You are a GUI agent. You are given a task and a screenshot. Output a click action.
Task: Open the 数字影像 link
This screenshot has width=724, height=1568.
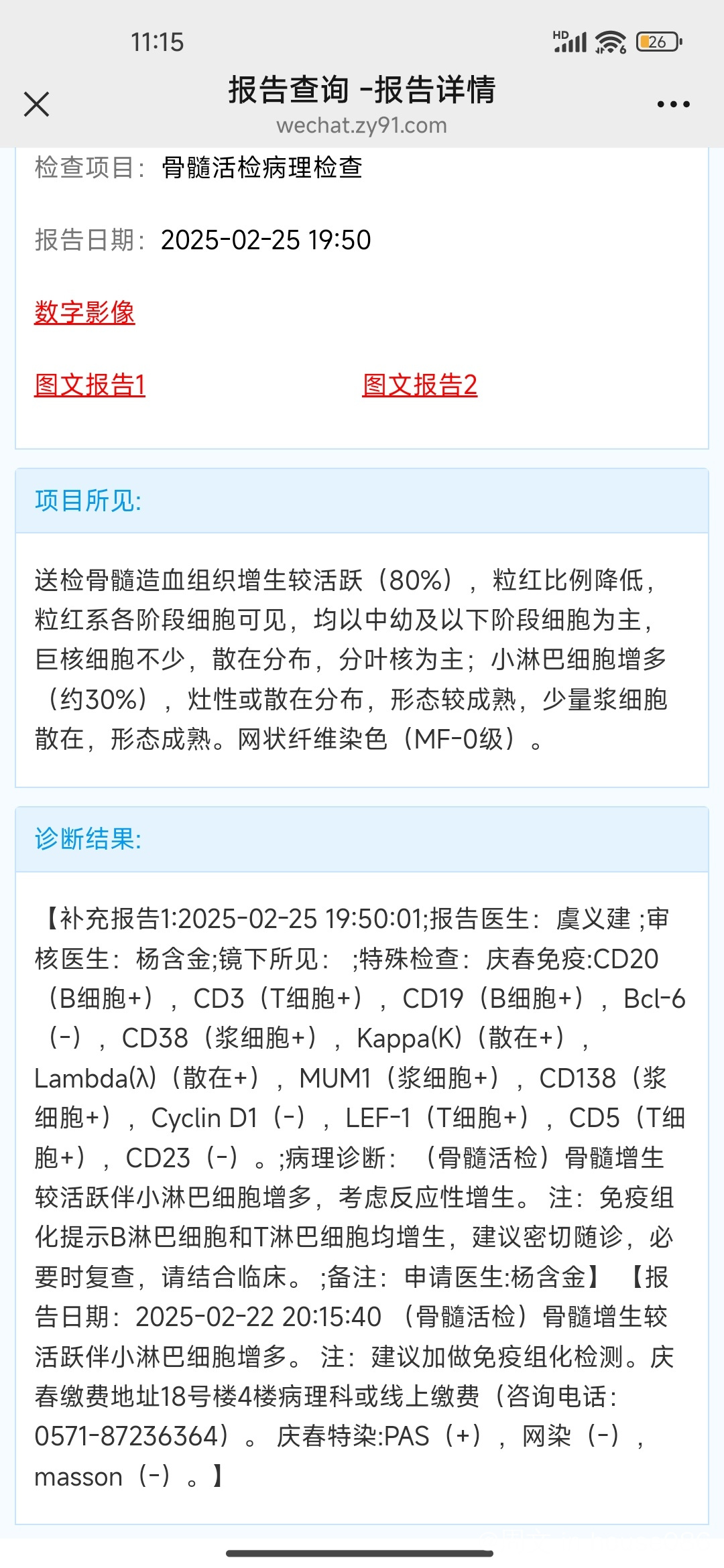[84, 312]
